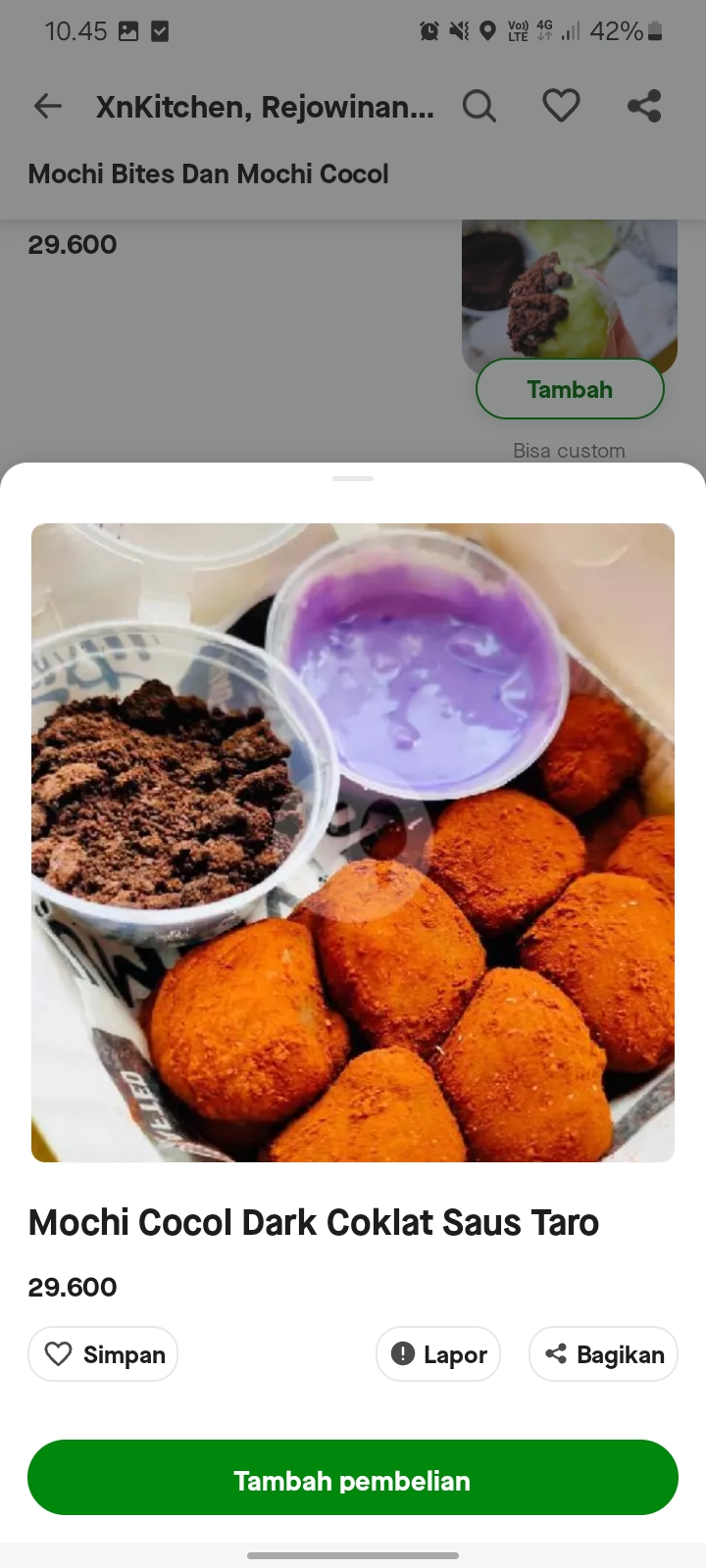This screenshot has width=706, height=1568.
Task: Click the heart icon to favorite XnKitchen
Action: tap(561, 105)
